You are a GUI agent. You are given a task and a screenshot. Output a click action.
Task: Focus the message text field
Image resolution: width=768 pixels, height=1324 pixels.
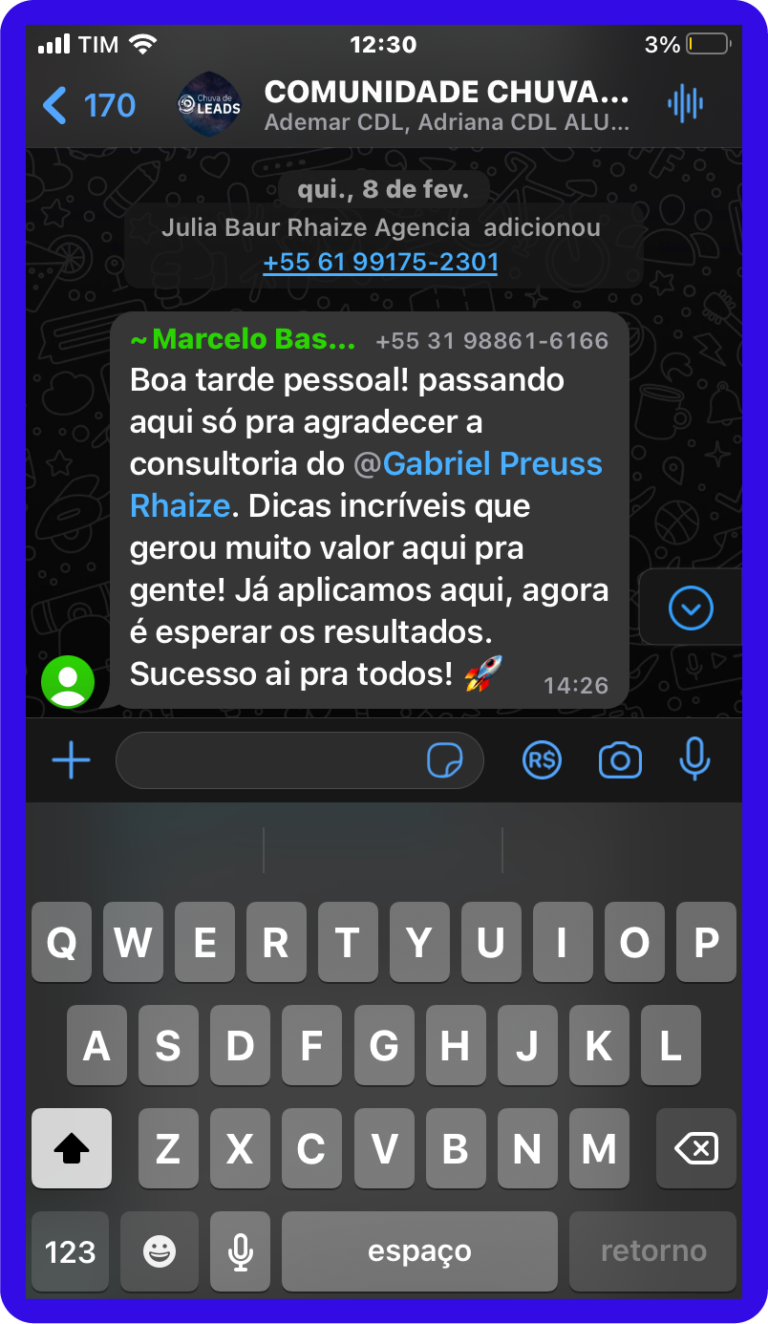(x=270, y=761)
